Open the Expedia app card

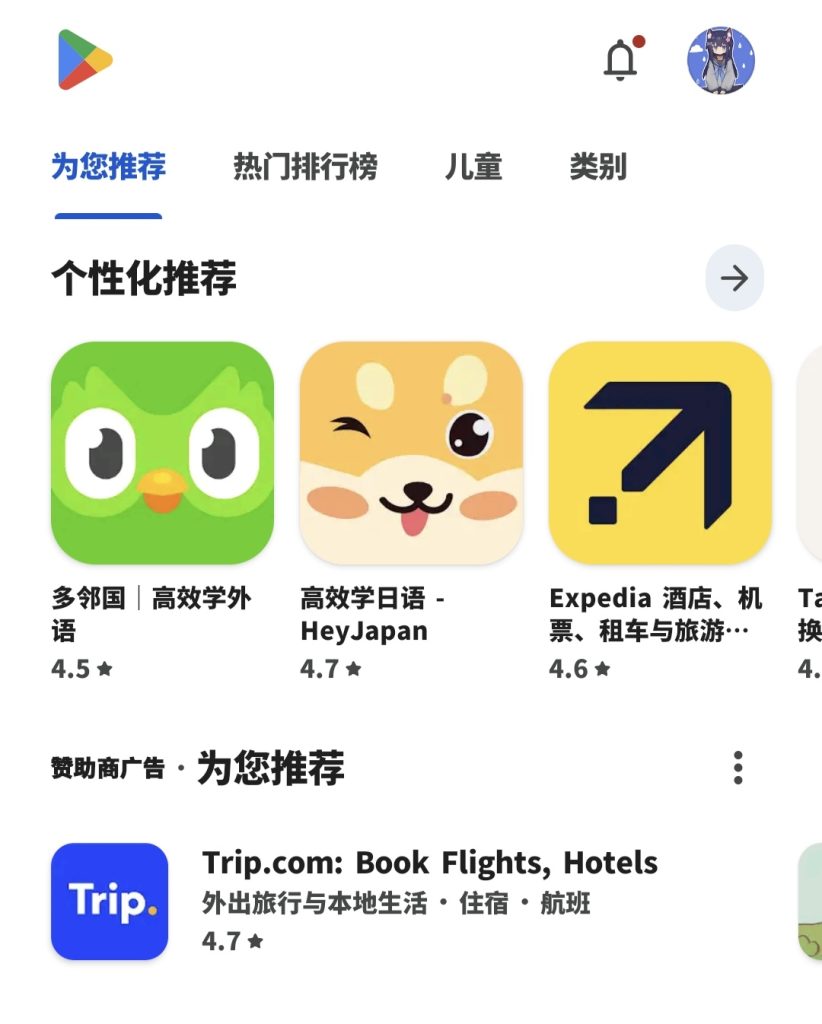[660, 453]
